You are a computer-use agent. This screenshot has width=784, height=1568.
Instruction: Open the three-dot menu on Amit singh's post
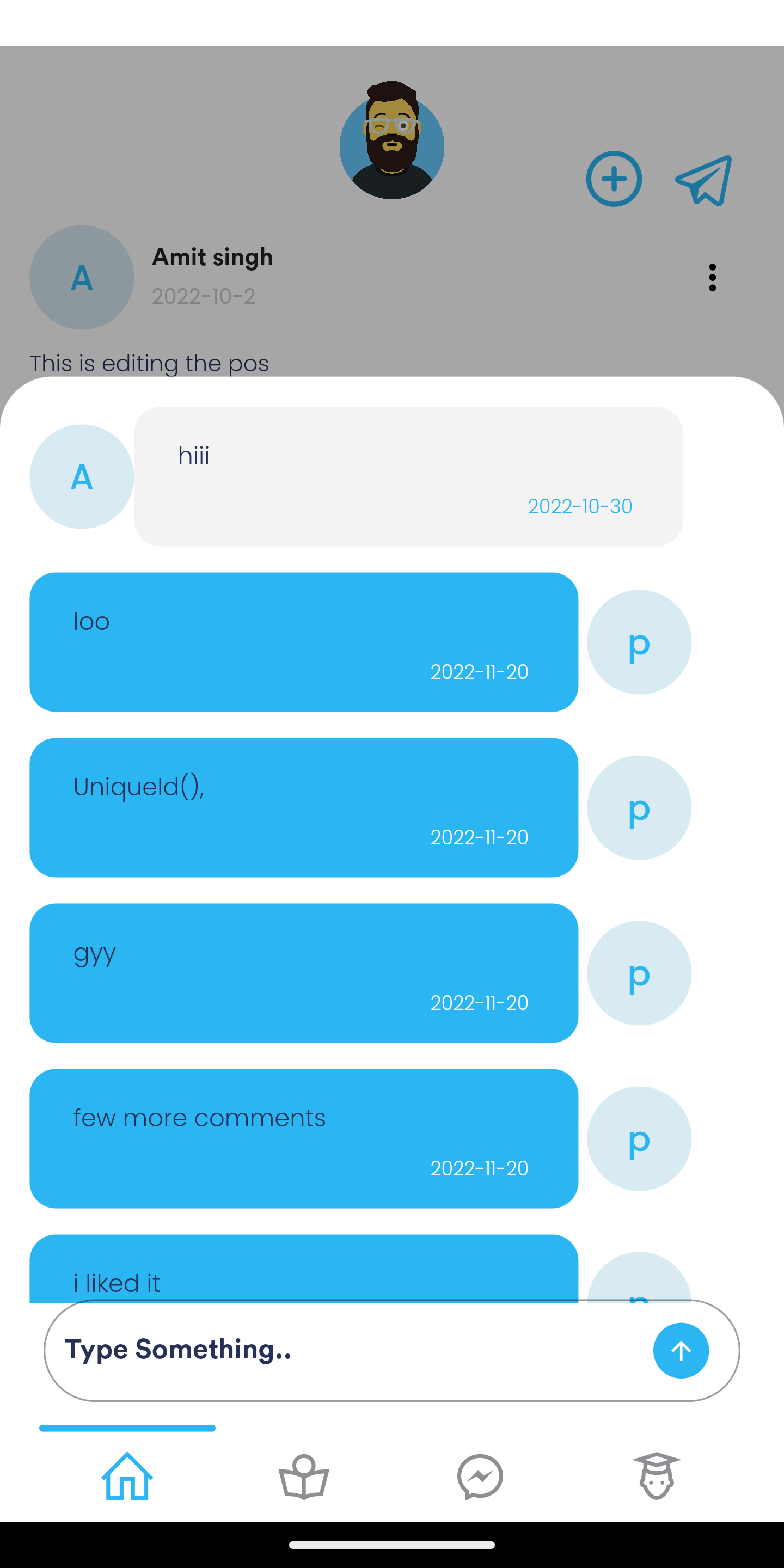coord(712,278)
